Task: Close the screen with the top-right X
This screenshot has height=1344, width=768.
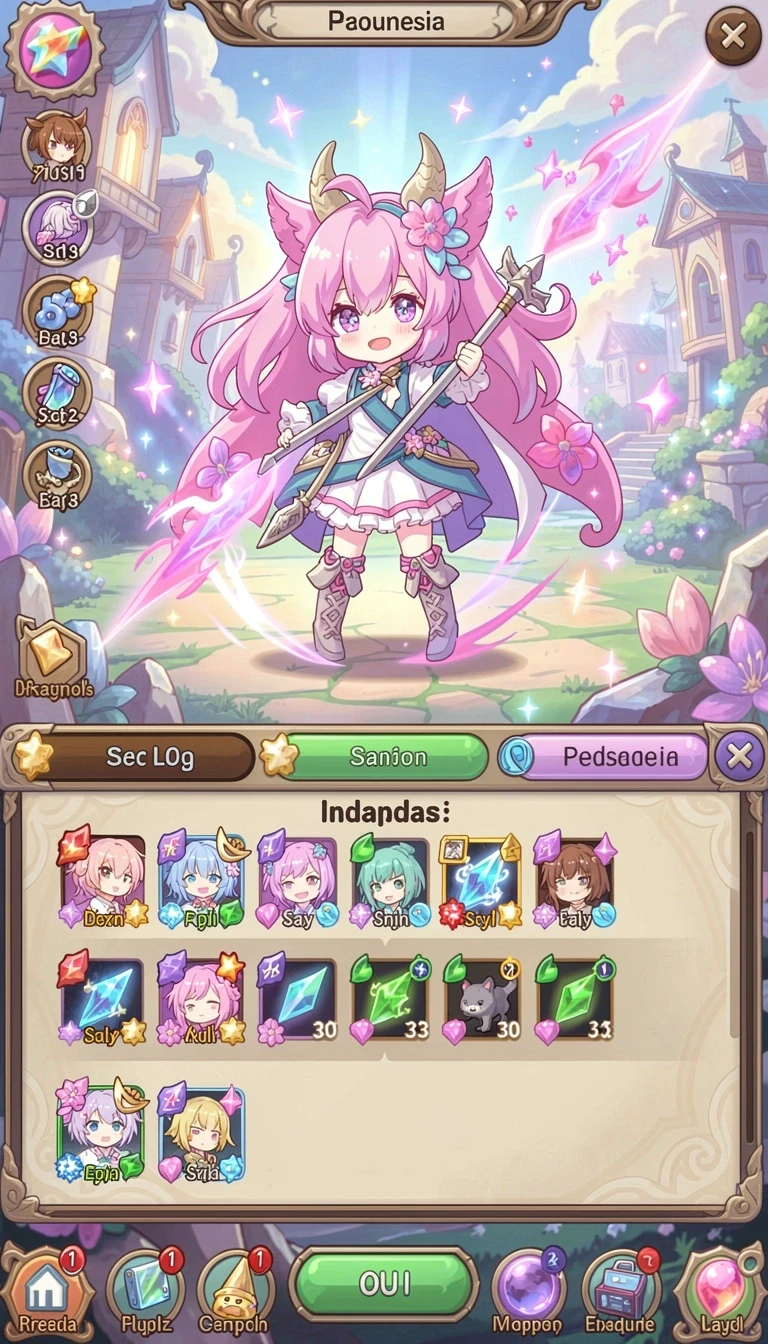Action: point(733,38)
